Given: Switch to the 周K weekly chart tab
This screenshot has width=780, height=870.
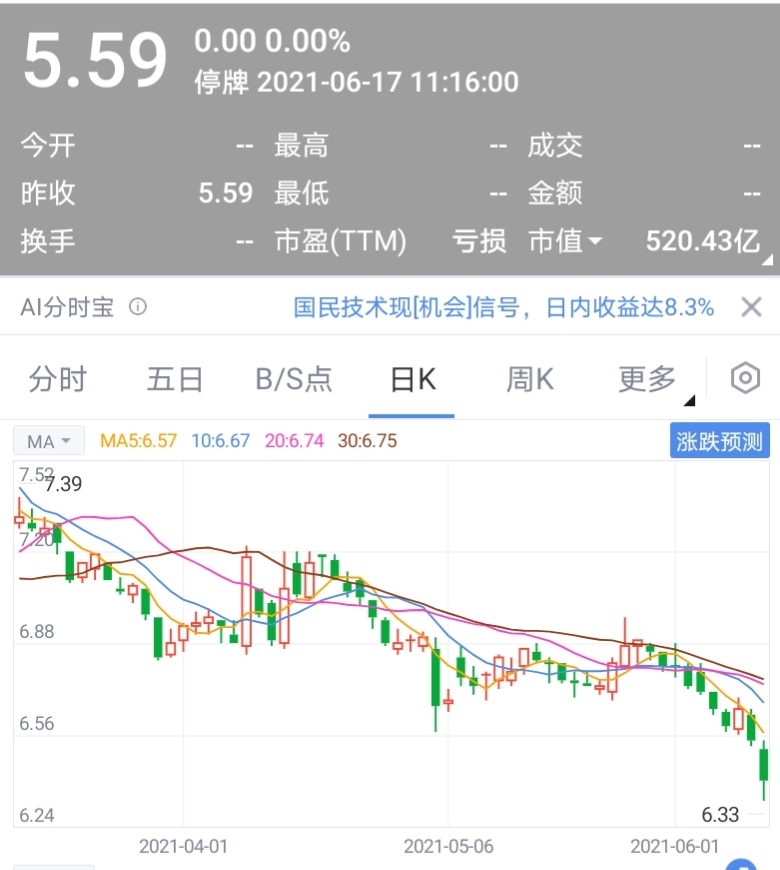Looking at the screenshot, I should [528, 378].
